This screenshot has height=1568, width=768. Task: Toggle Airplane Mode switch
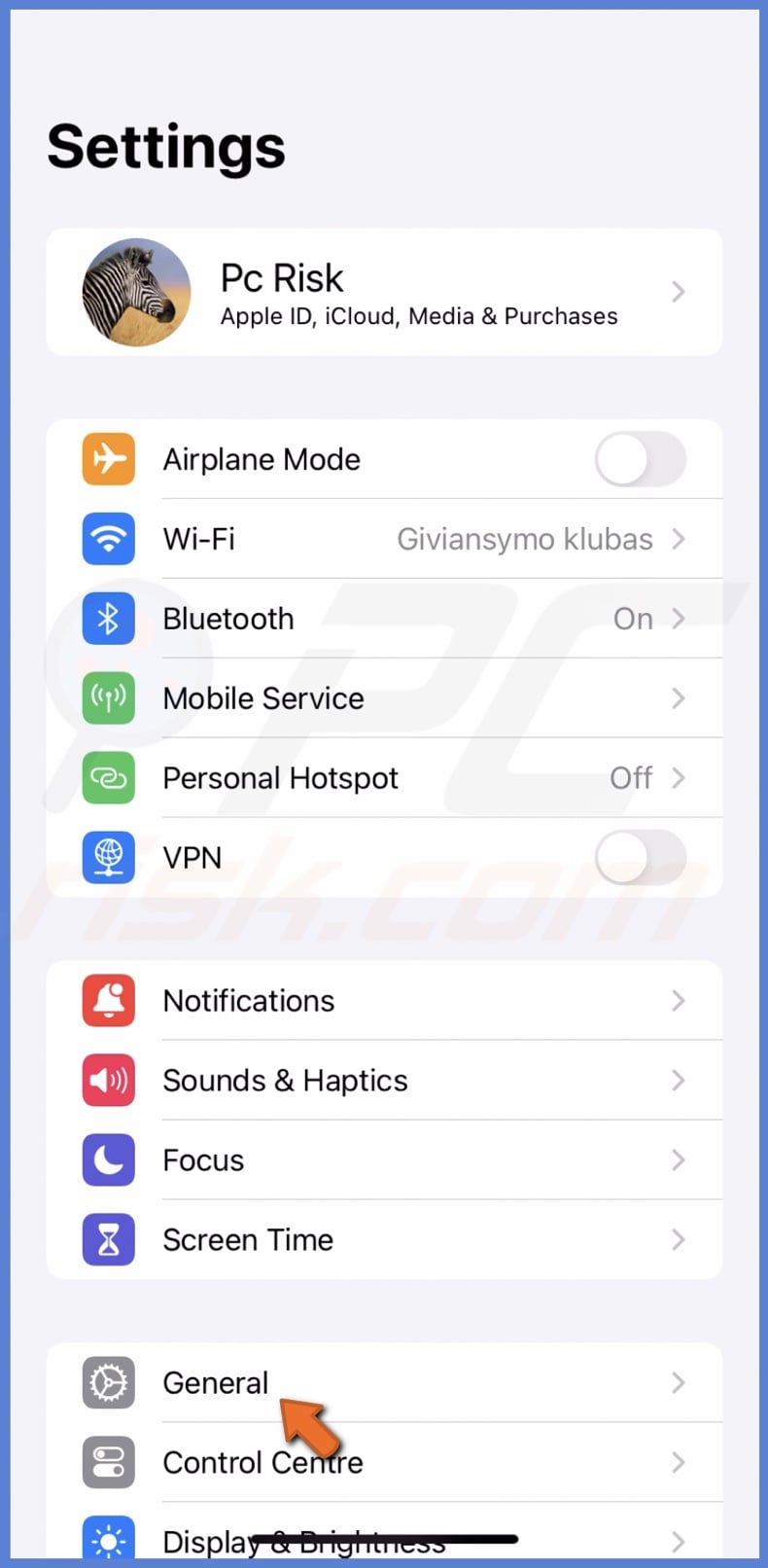pyautogui.click(x=640, y=459)
